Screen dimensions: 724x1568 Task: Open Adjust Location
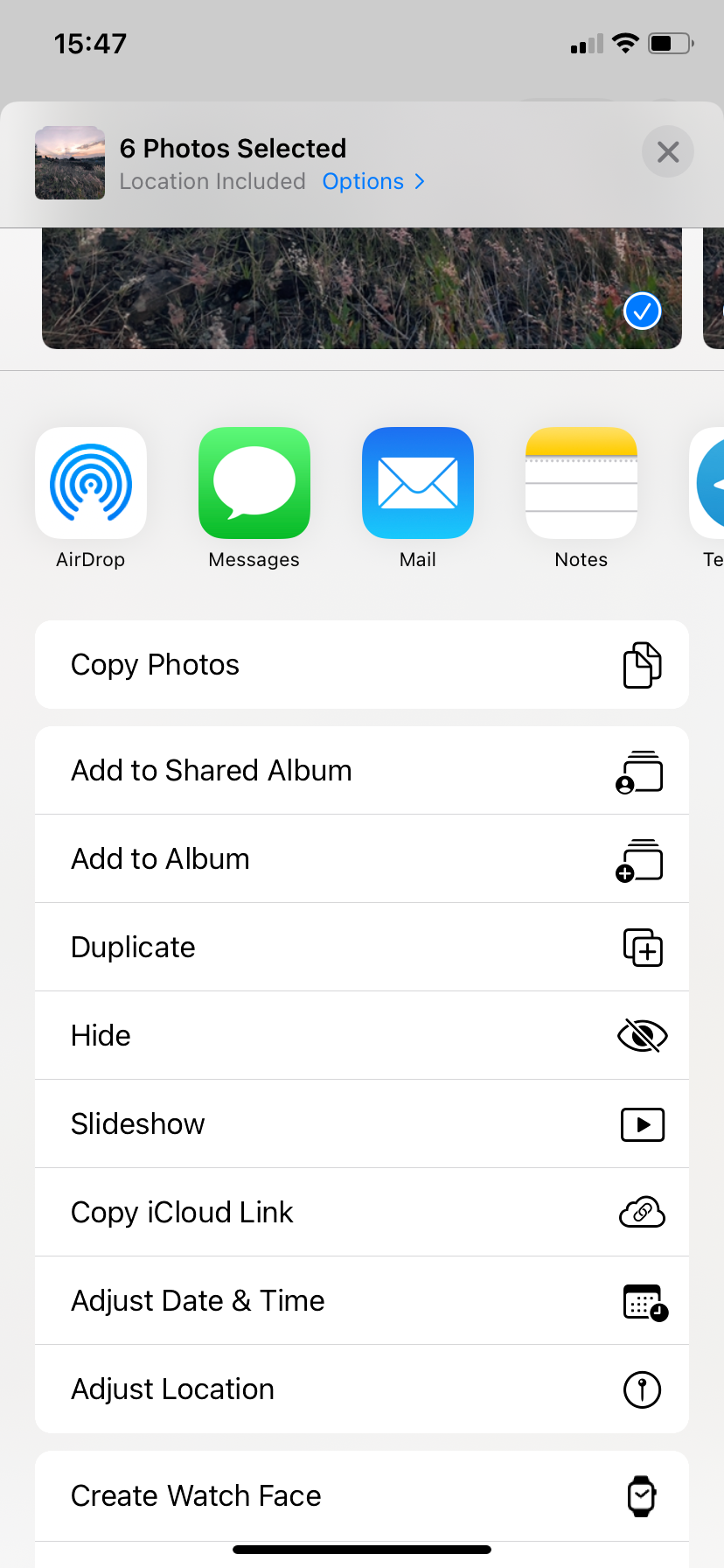[362, 1389]
